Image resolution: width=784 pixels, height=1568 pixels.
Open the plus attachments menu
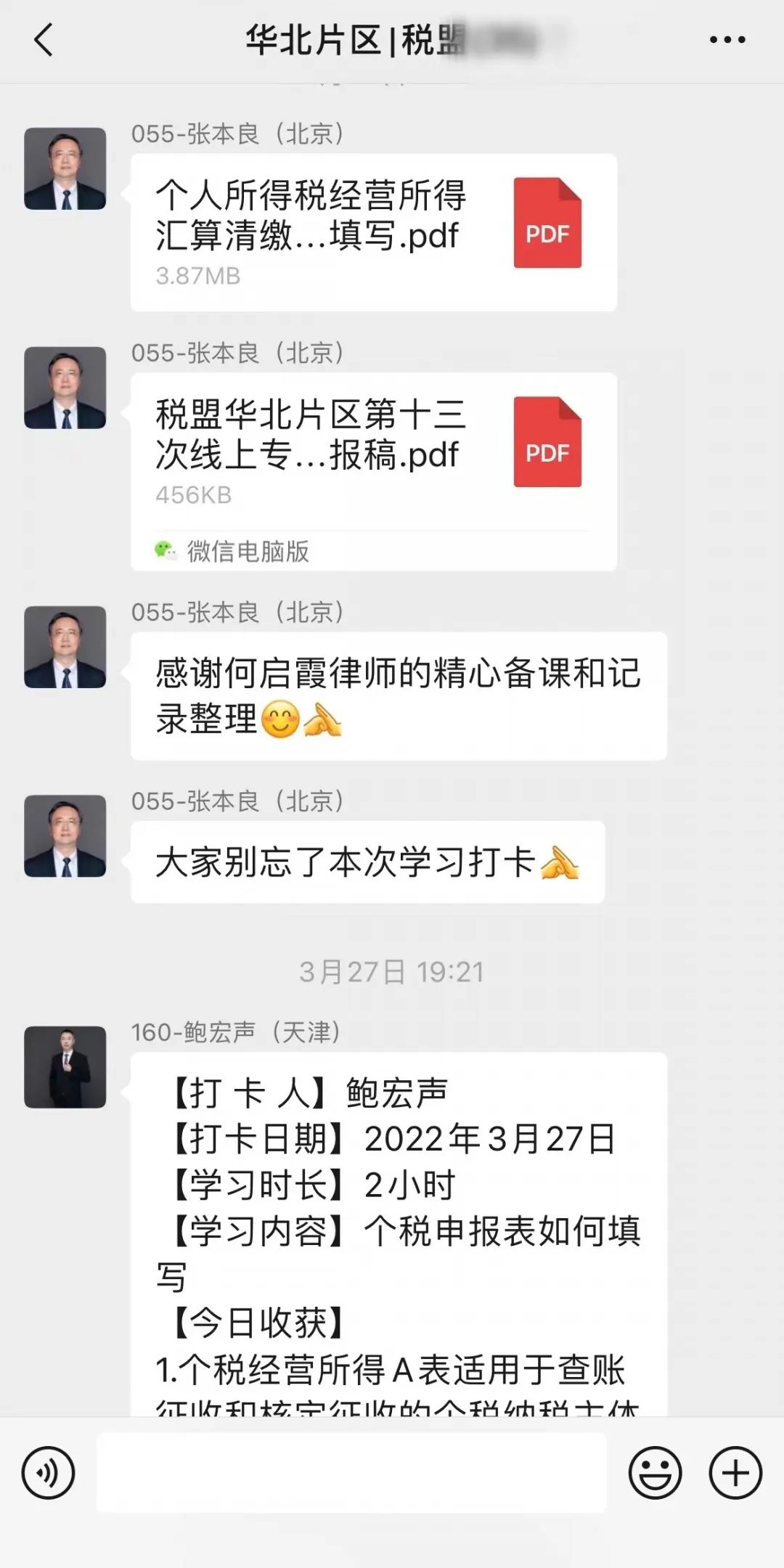tap(735, 1473)
